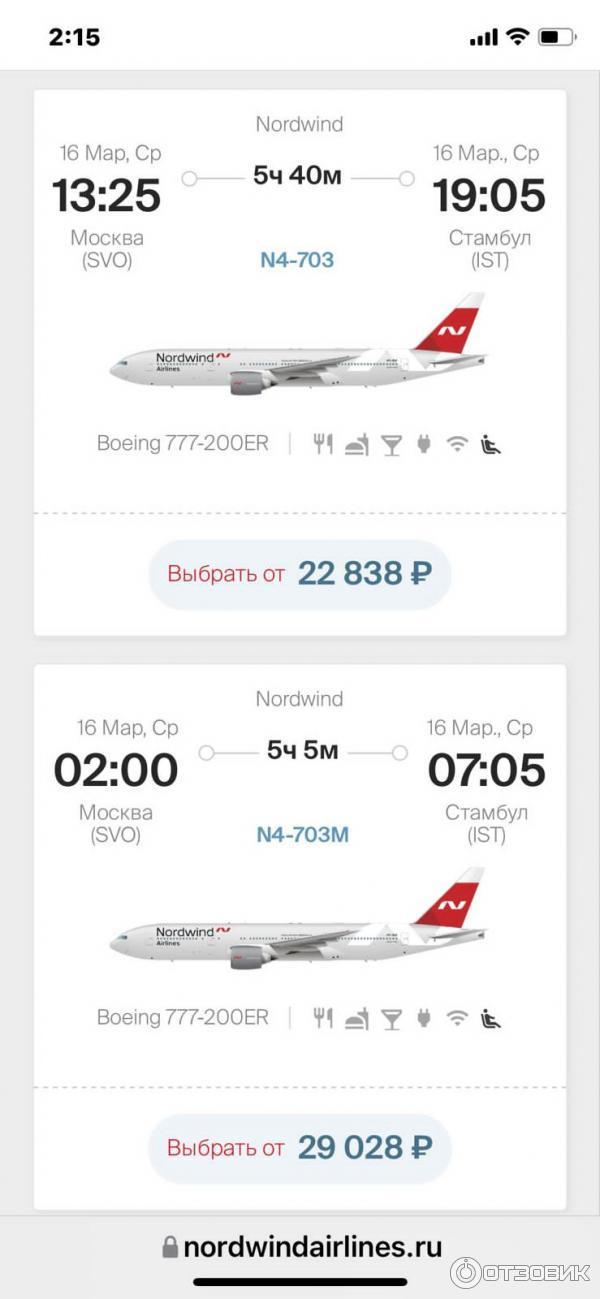Image resolution: width=600 pixels, height=1299 pixels.
Task: Open flight number N4-703 link
Action: click(x=297, y=260)
